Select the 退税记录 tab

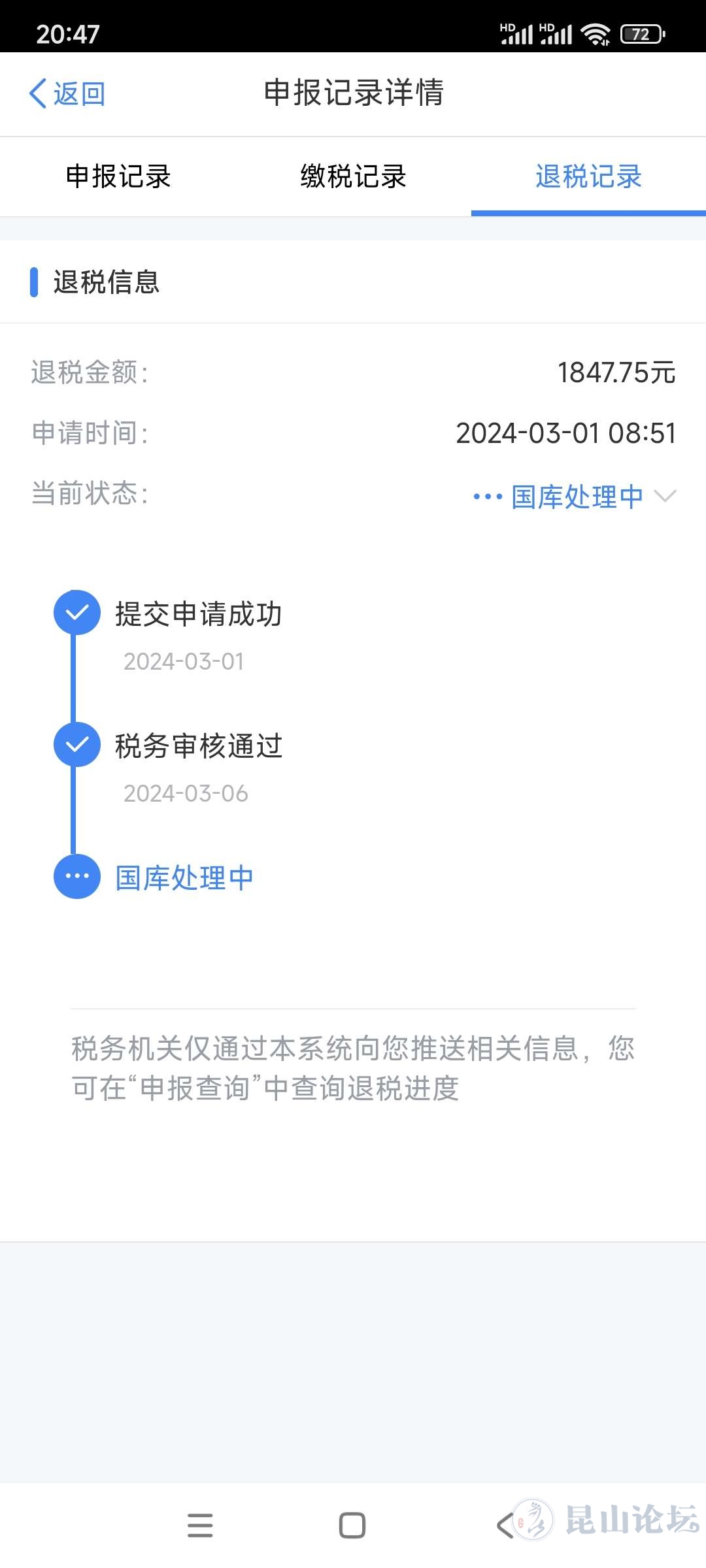(588, 176)
